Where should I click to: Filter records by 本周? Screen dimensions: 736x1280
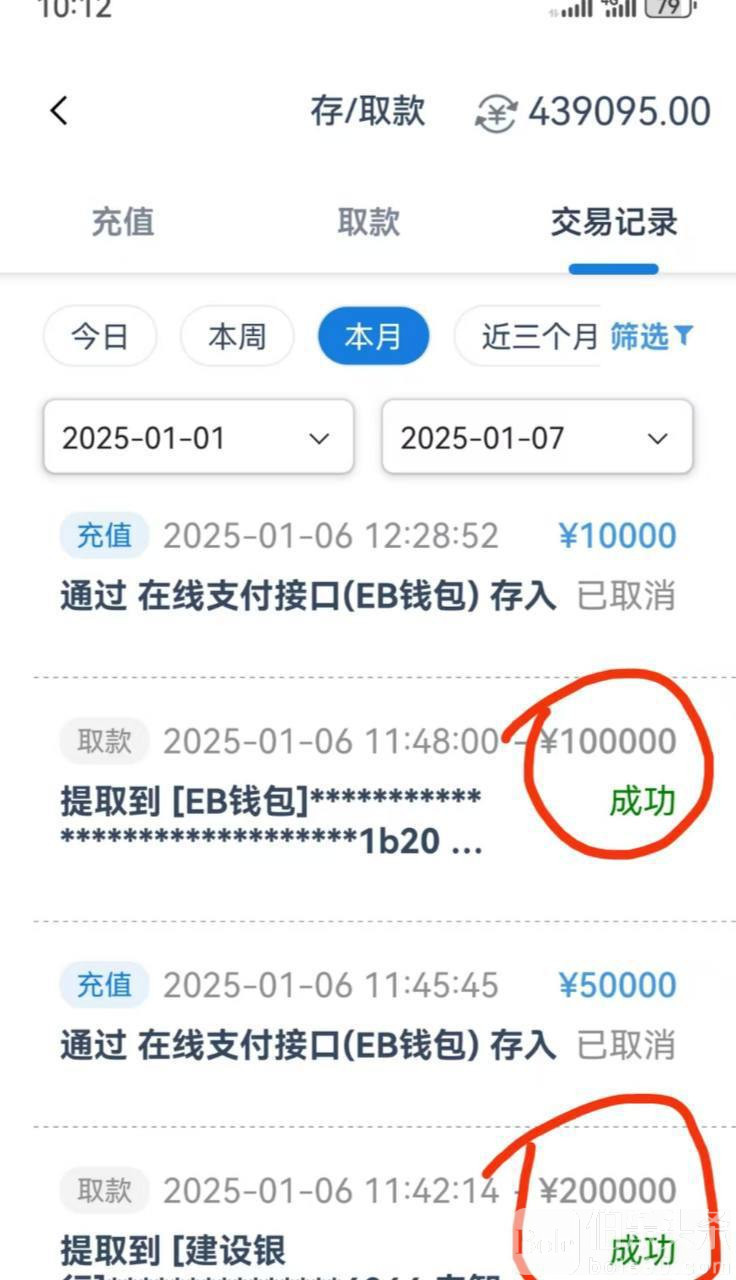point(237,336)
